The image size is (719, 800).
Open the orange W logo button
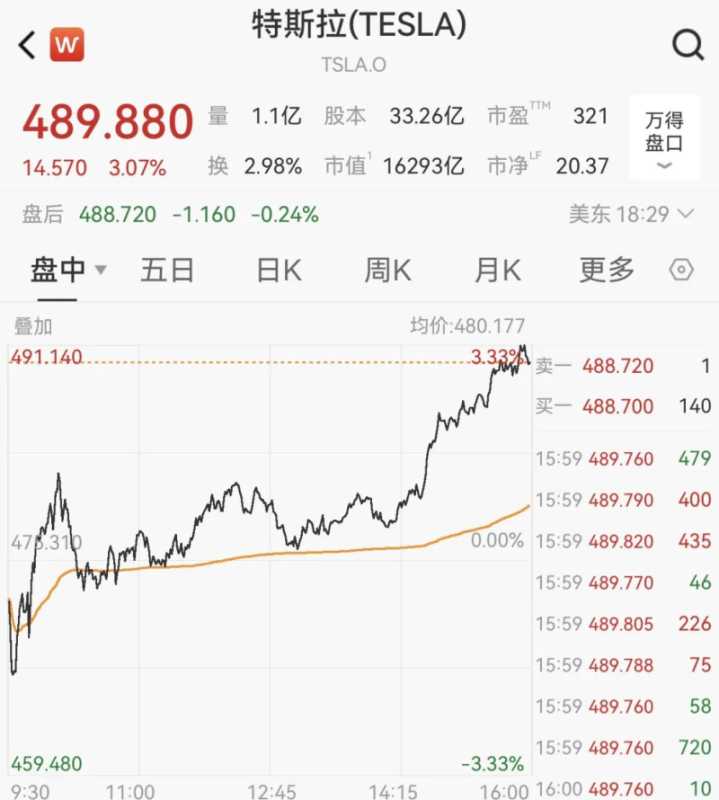pyautogui.click(x=68, y=45)
